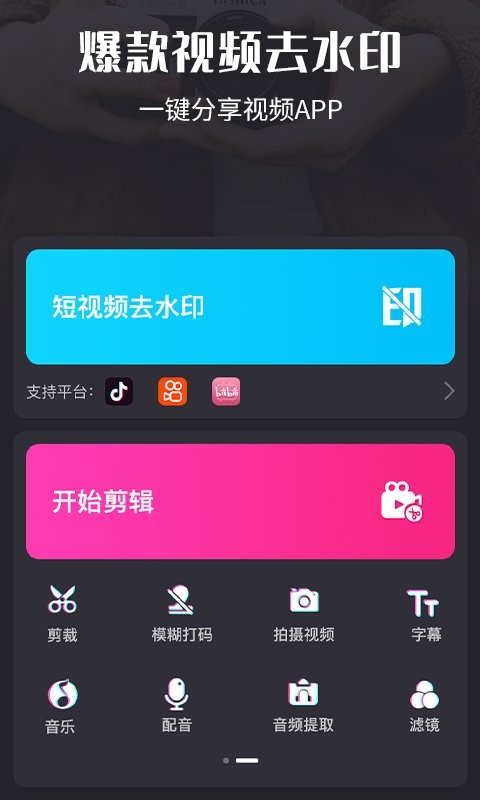Open the 配音 voice-over tool
Screen dimensions: 480x800
(176, 706)
